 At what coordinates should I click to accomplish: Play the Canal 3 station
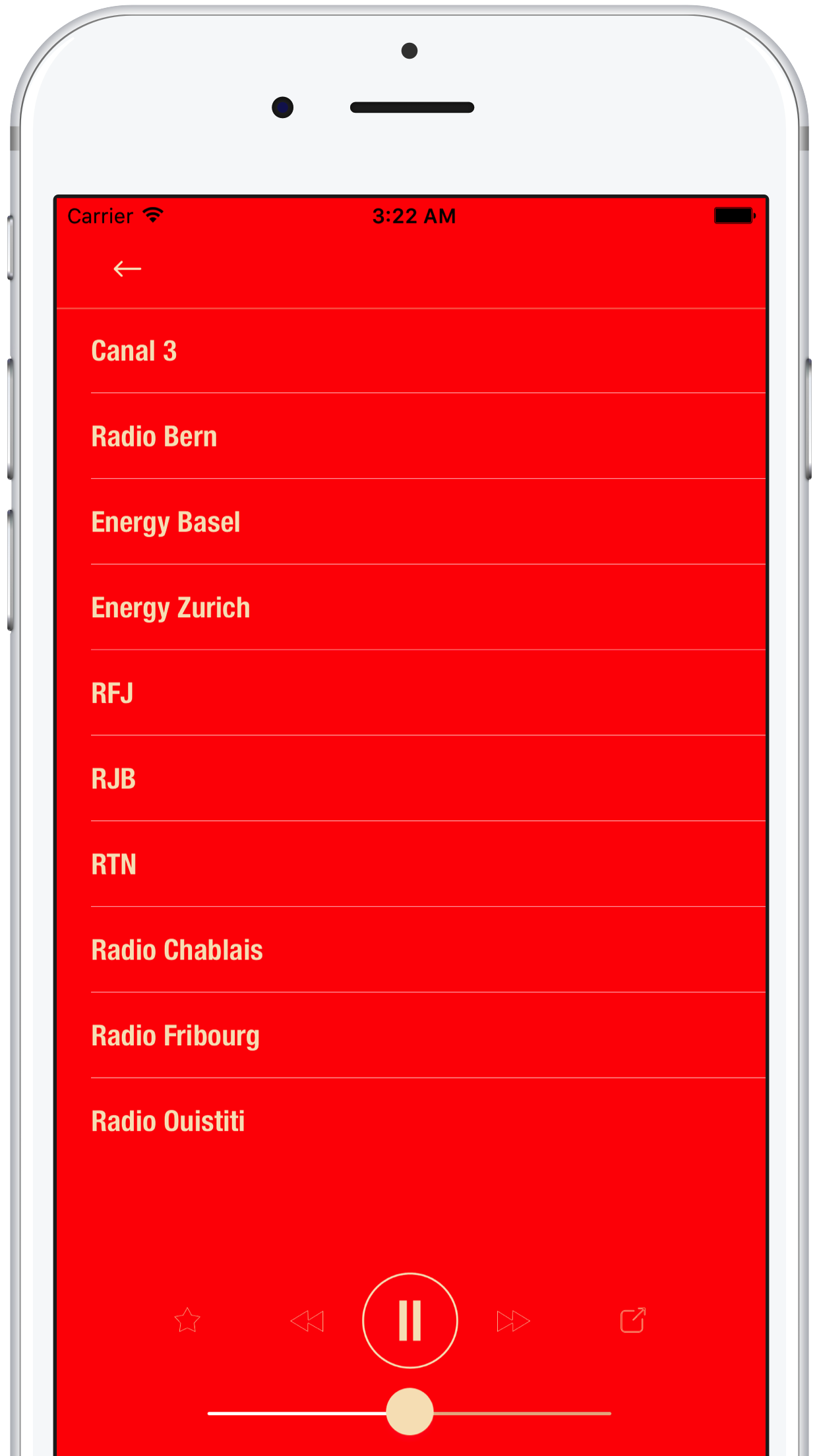point(411,351)
